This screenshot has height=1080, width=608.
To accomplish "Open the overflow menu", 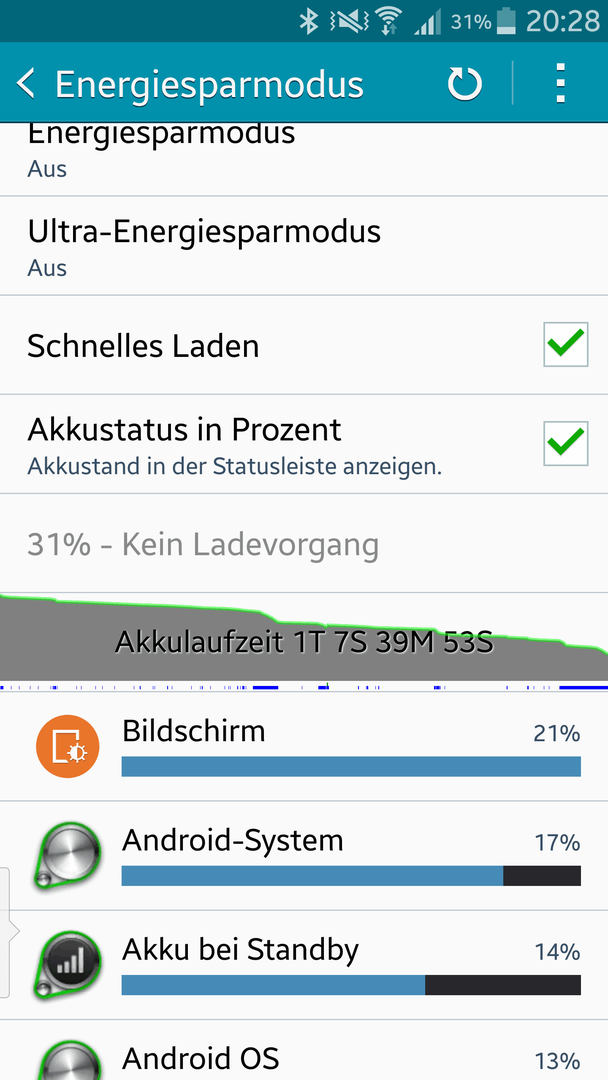I will 560,83.
